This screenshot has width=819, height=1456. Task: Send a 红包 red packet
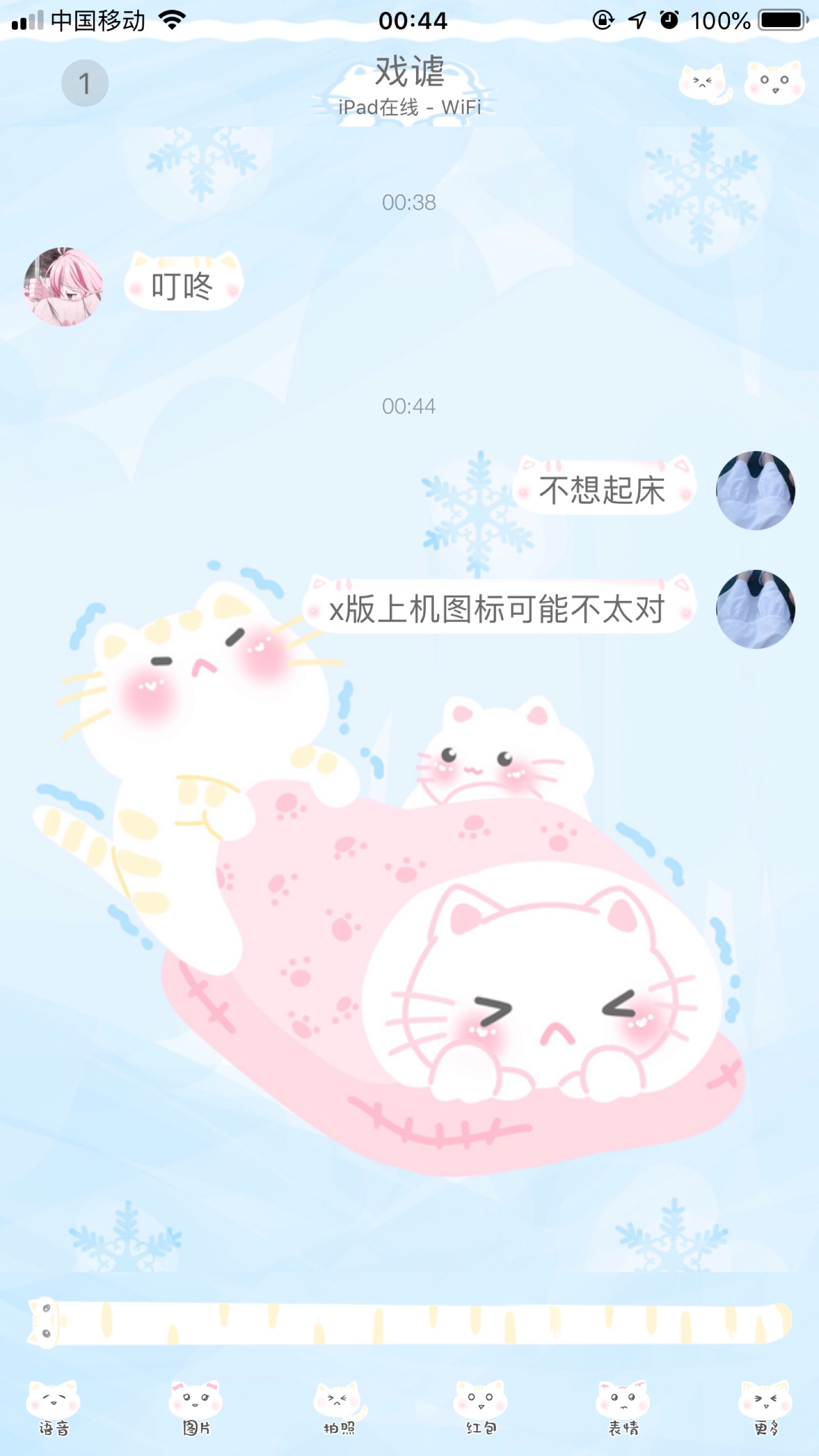tap(481, 1409)
